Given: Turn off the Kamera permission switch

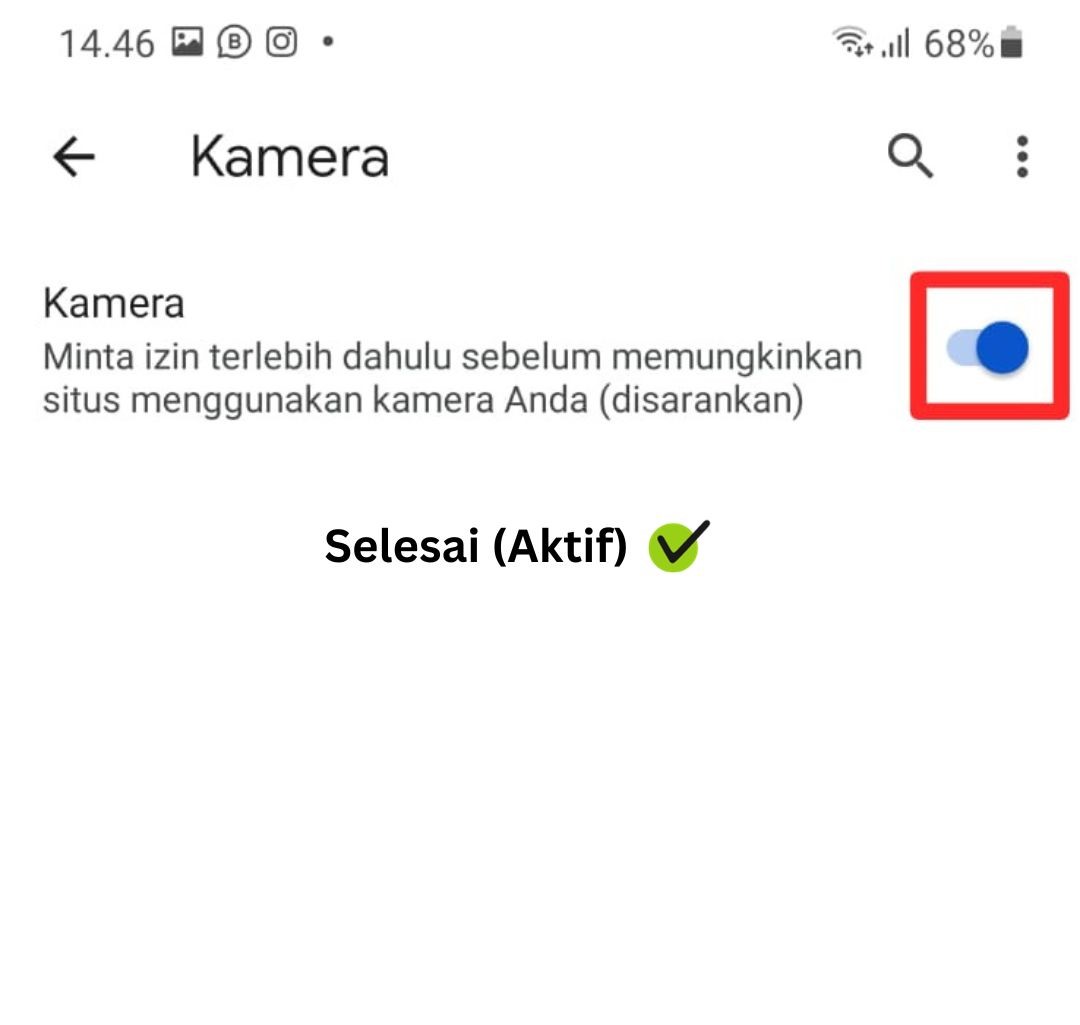Looking at the screenshot, I should point(988,347).
